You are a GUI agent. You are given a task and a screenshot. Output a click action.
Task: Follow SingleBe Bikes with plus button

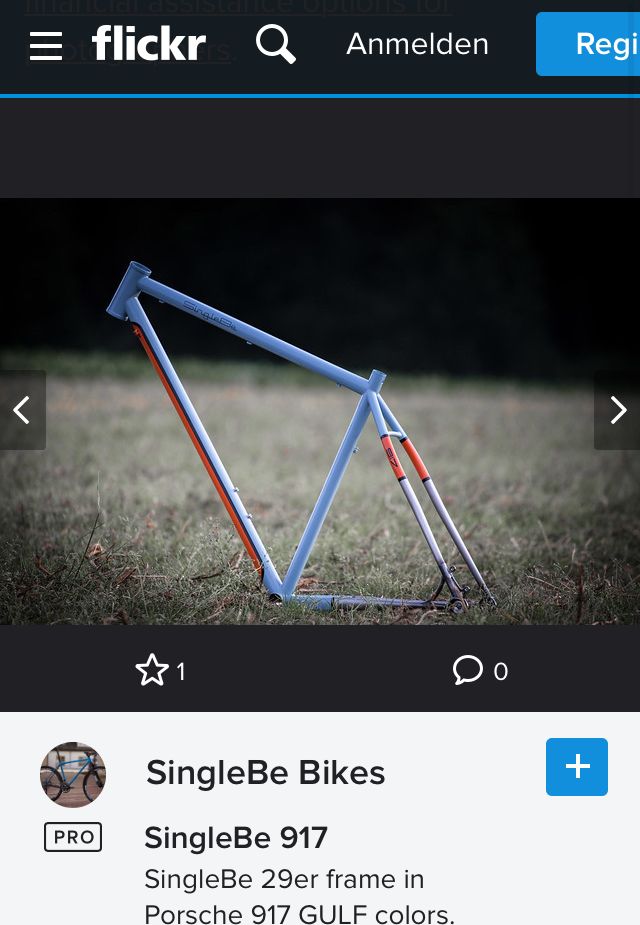point(577,767)
